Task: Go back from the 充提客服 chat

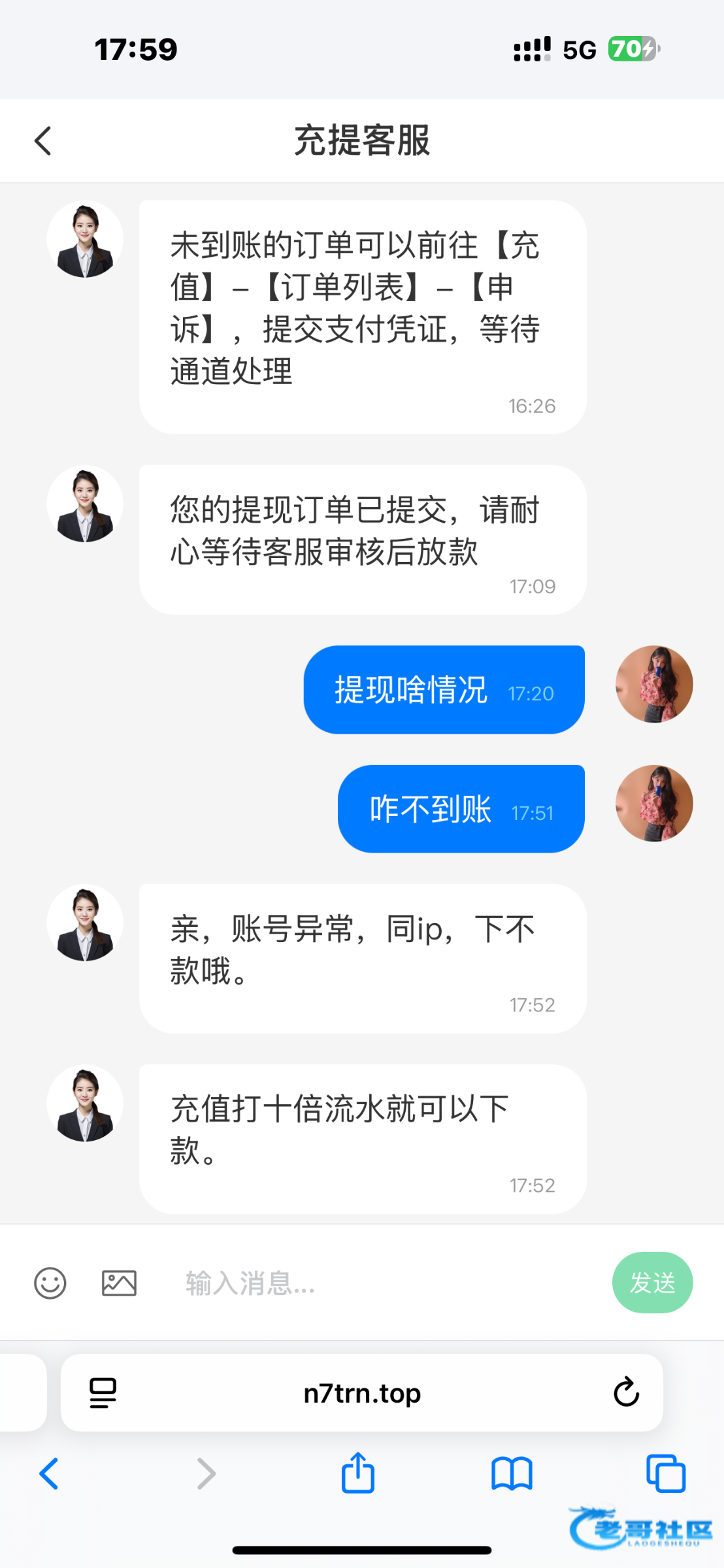Action: pyautogui.click(x=43, y=140)
